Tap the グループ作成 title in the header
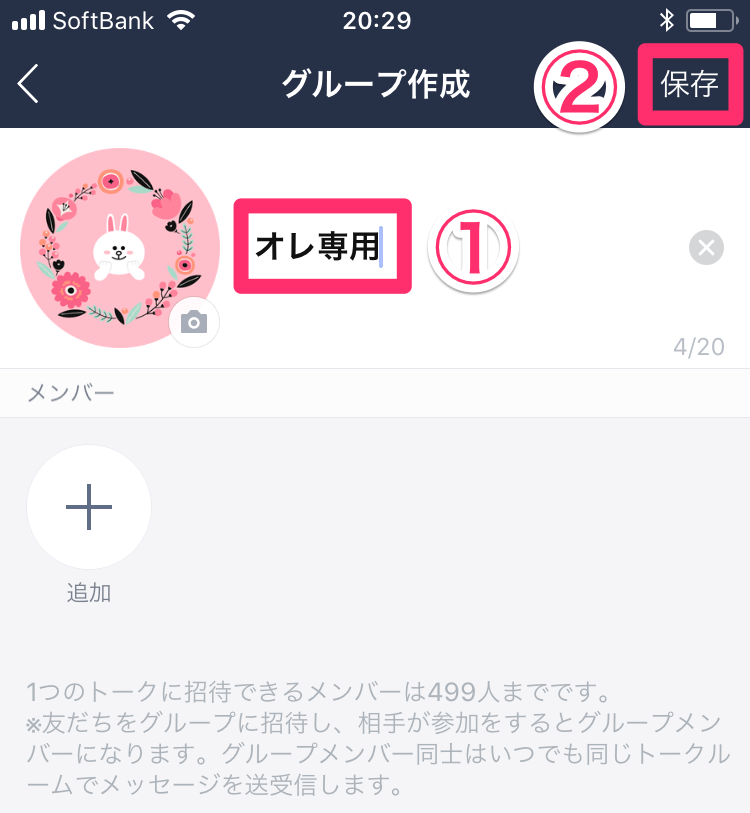 [374, 85]
